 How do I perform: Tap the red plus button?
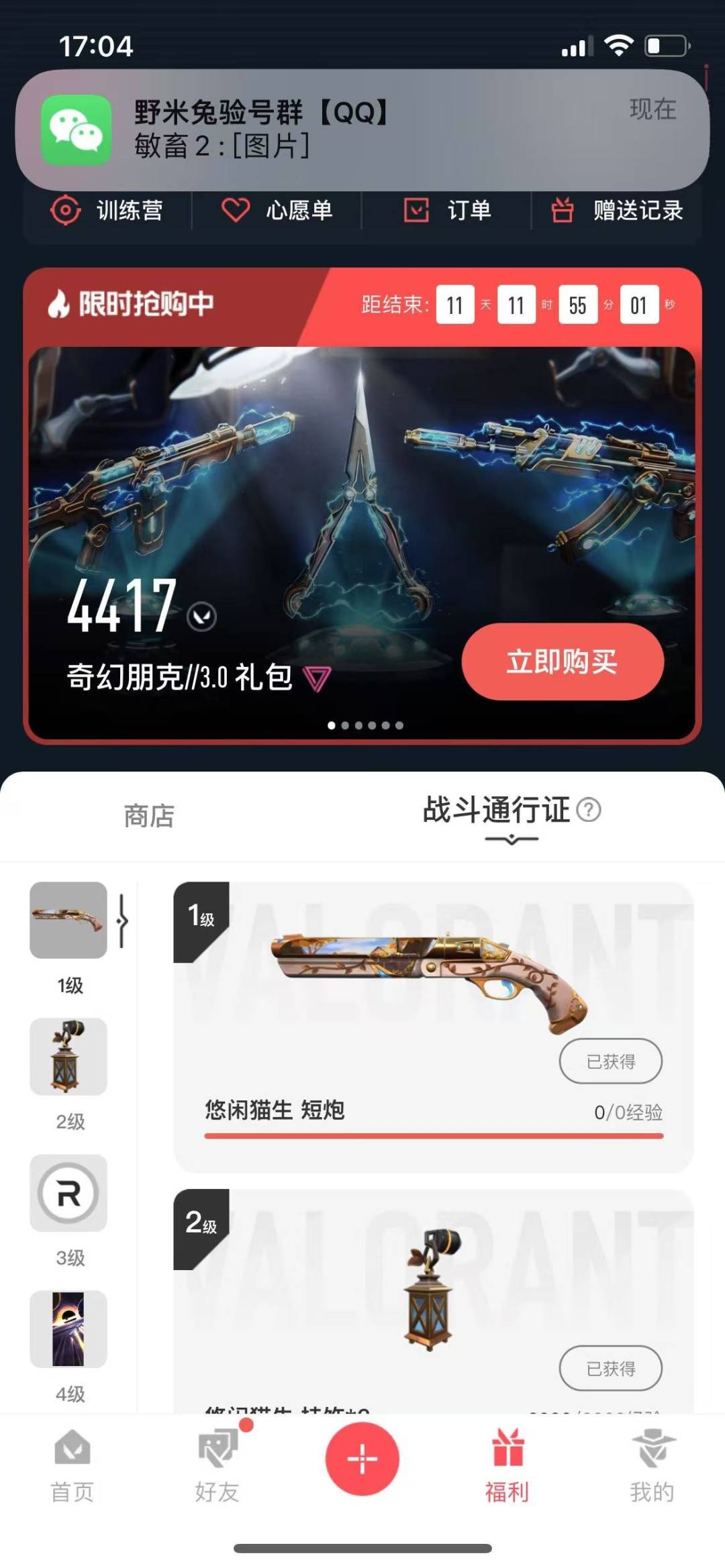pyautogui.click(x=362, y=1459)
